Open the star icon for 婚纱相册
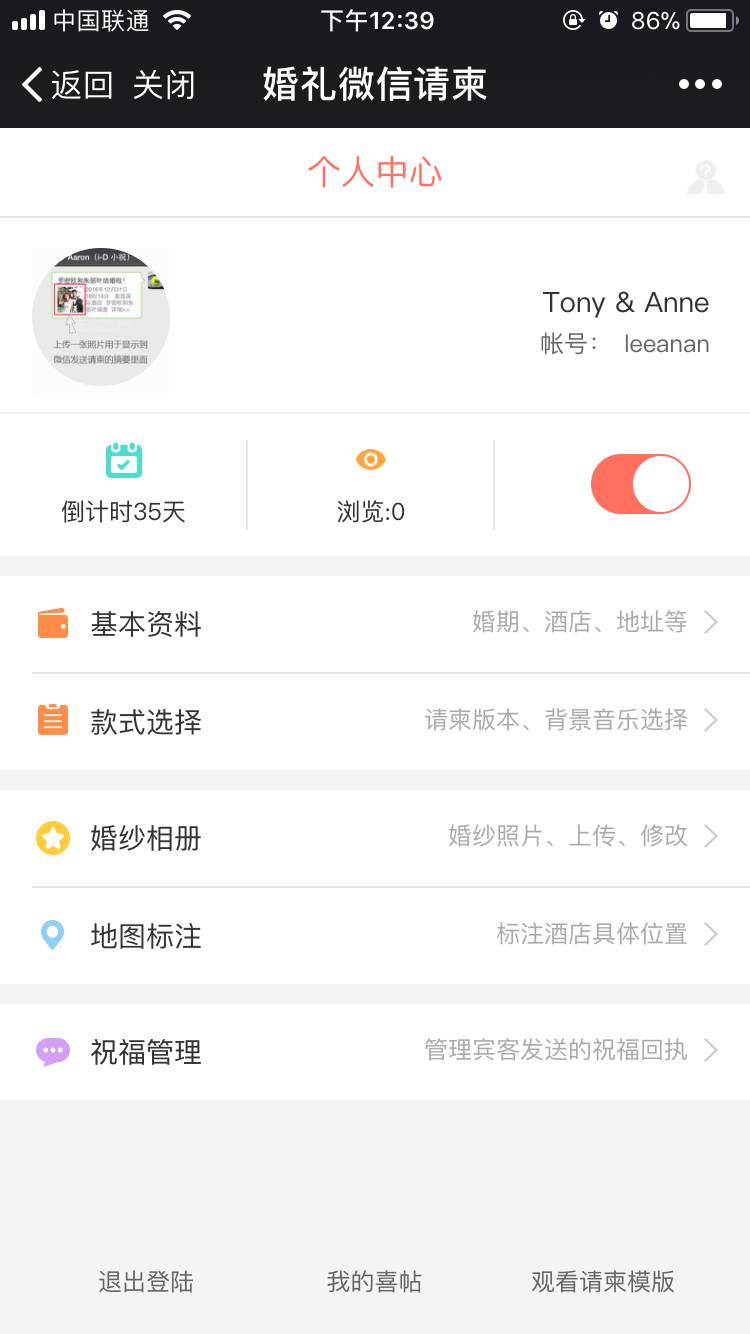The height and width of the screenshot is (1334, 750). pos(53,836)
